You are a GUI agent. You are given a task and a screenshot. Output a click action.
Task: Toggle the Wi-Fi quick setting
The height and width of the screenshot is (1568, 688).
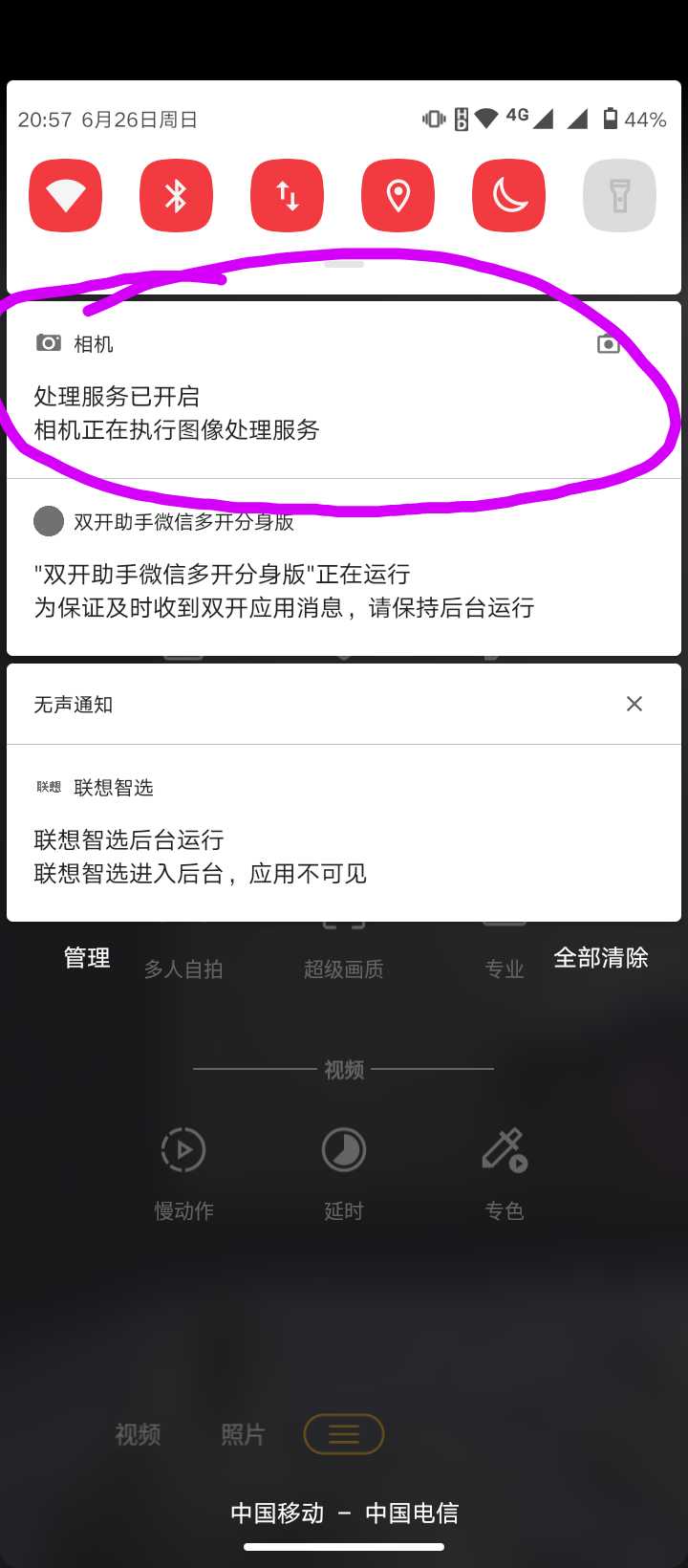click(65, 196)
